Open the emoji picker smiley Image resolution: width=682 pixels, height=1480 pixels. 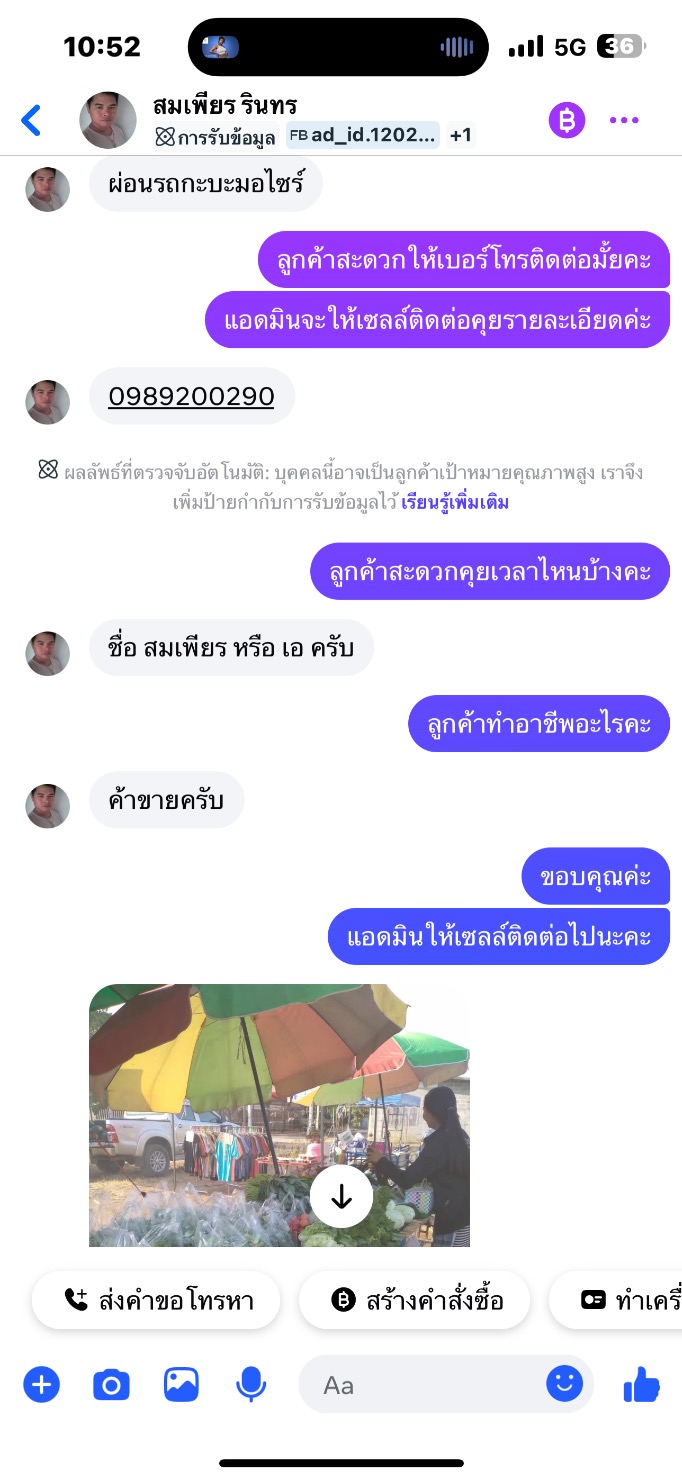tap(565, 1384)
